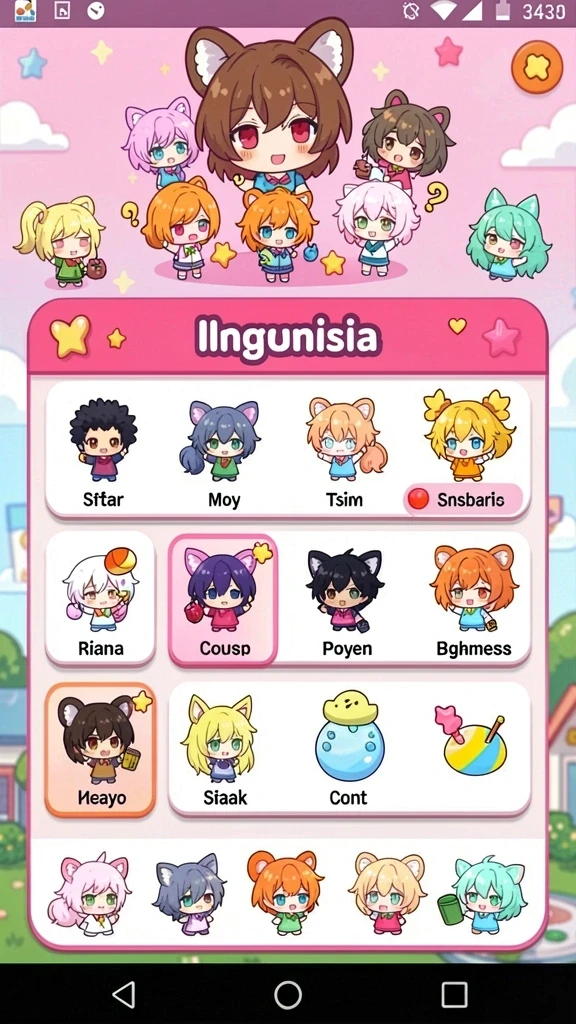Open the Cont blue blob item
This screenshot has width=576, height=1024.
(x=349, y=750)
